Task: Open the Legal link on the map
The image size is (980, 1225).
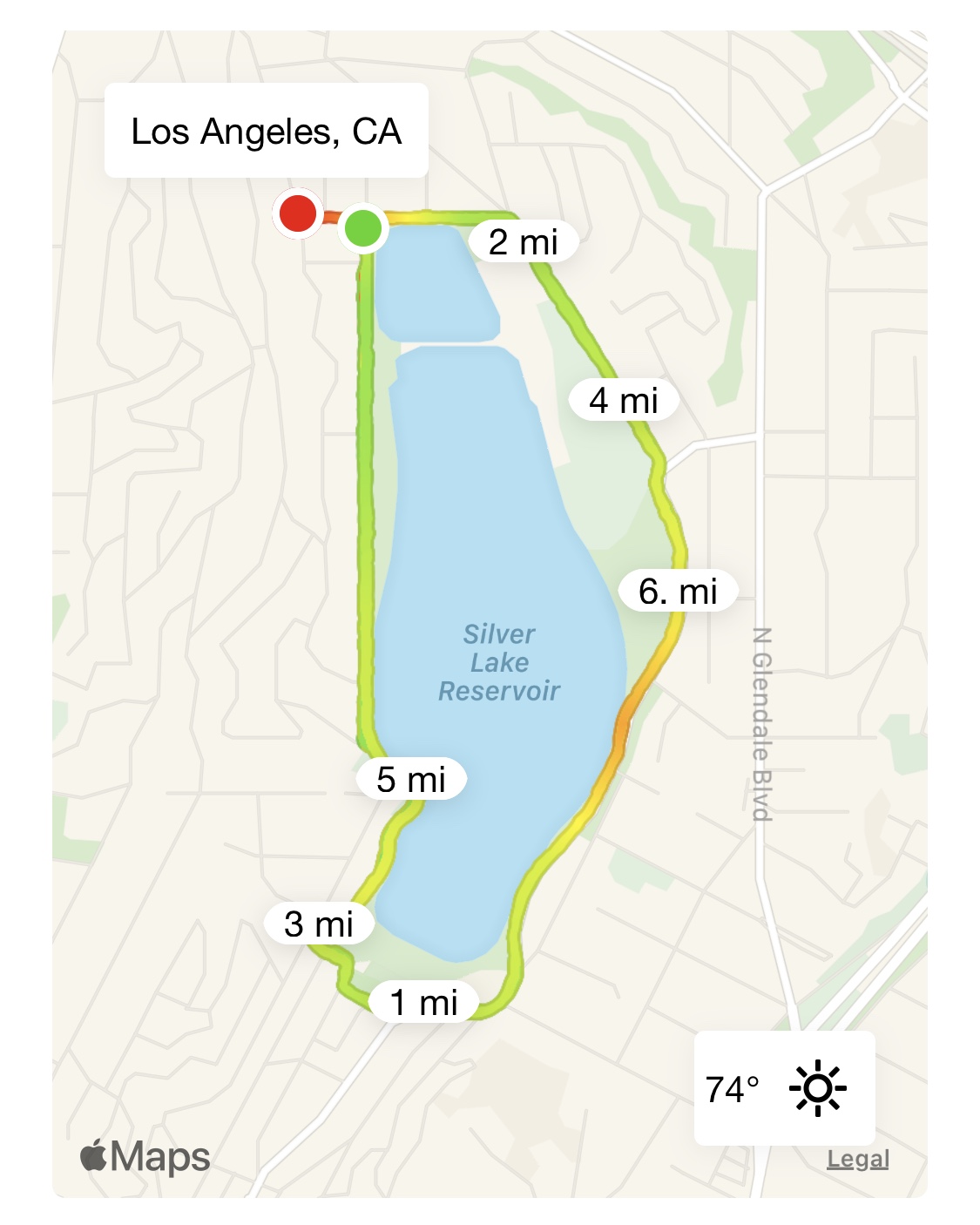Action: (857, 1159)
